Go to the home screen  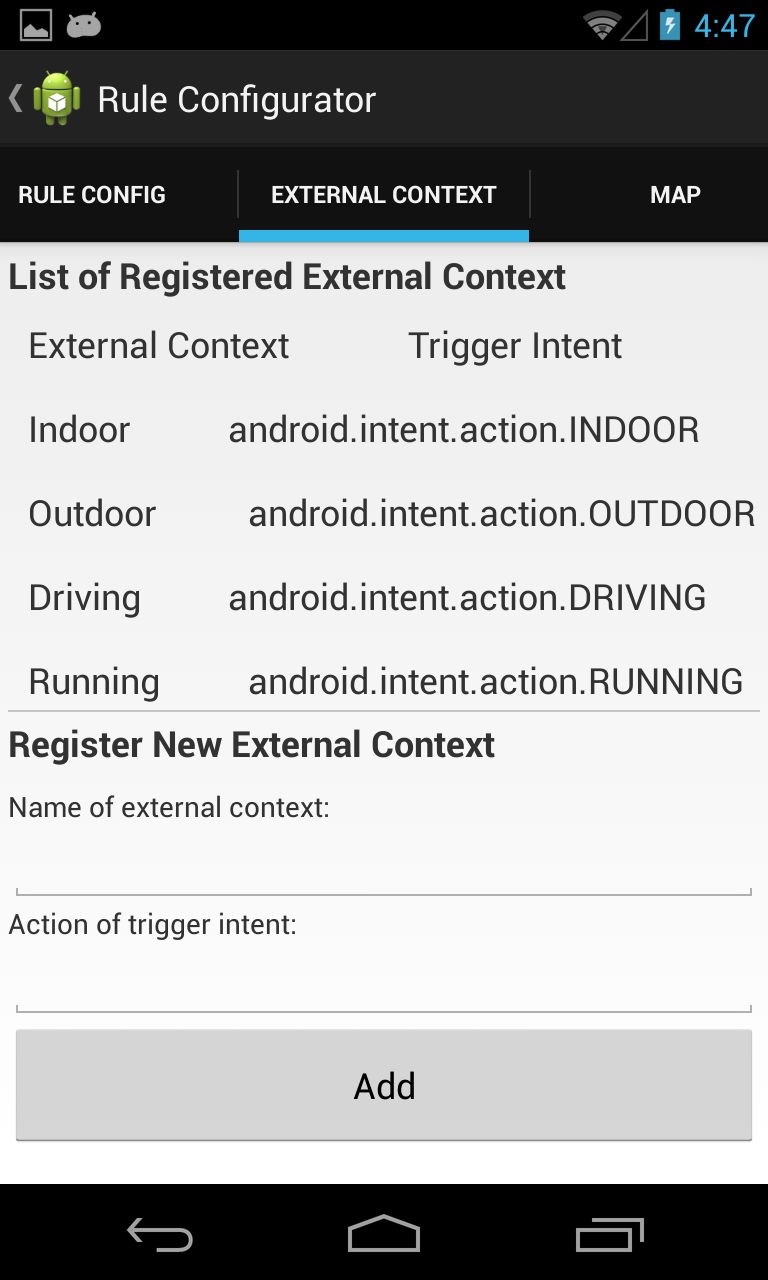pyautogui.click(x=384, y=1235)
